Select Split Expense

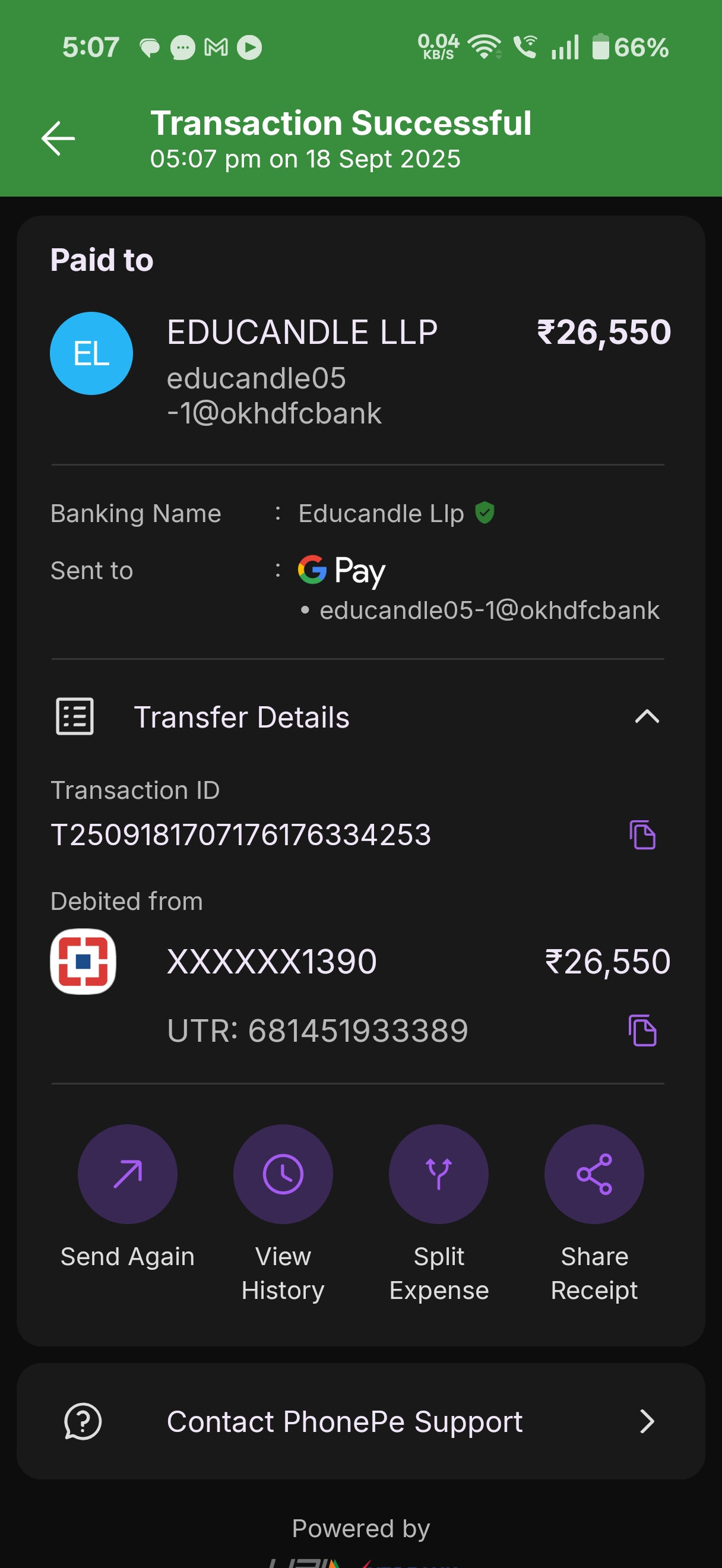[439, 1174]
